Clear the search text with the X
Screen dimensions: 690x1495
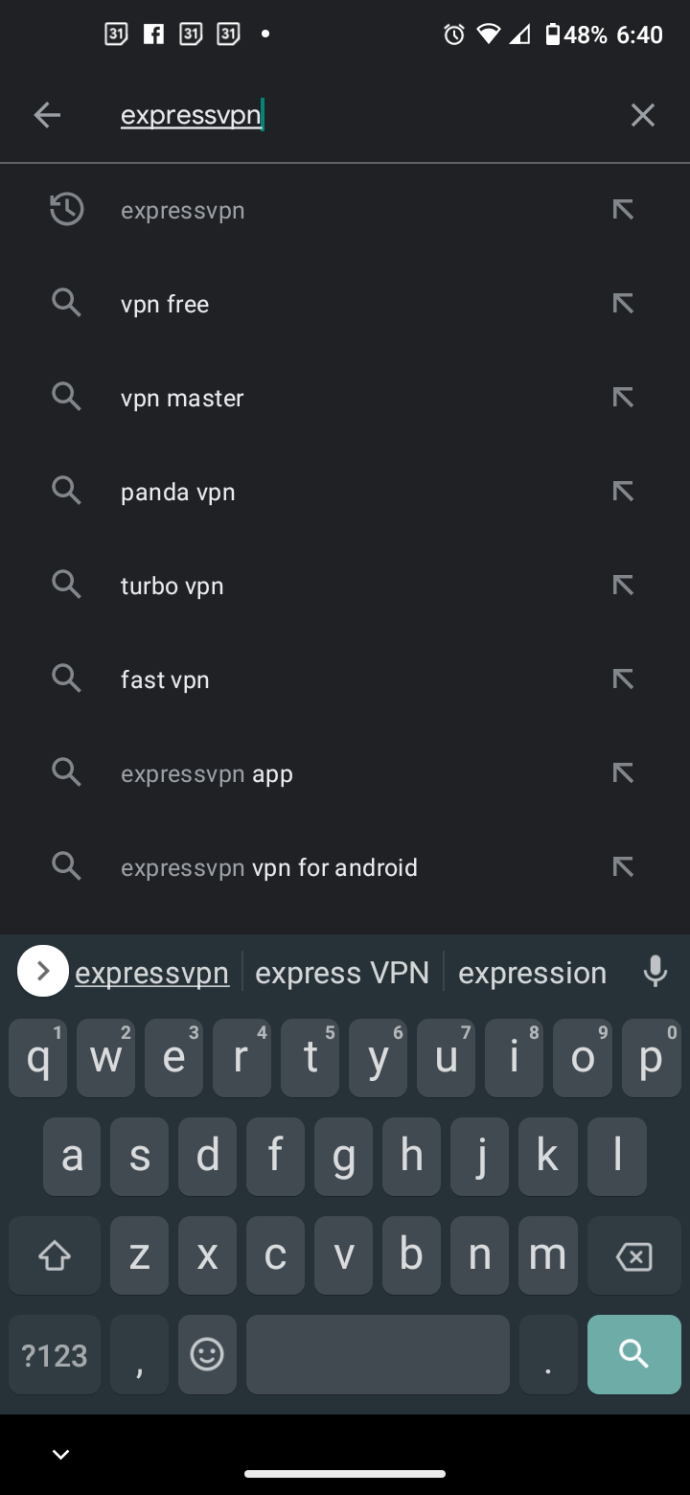click(642, 116)
